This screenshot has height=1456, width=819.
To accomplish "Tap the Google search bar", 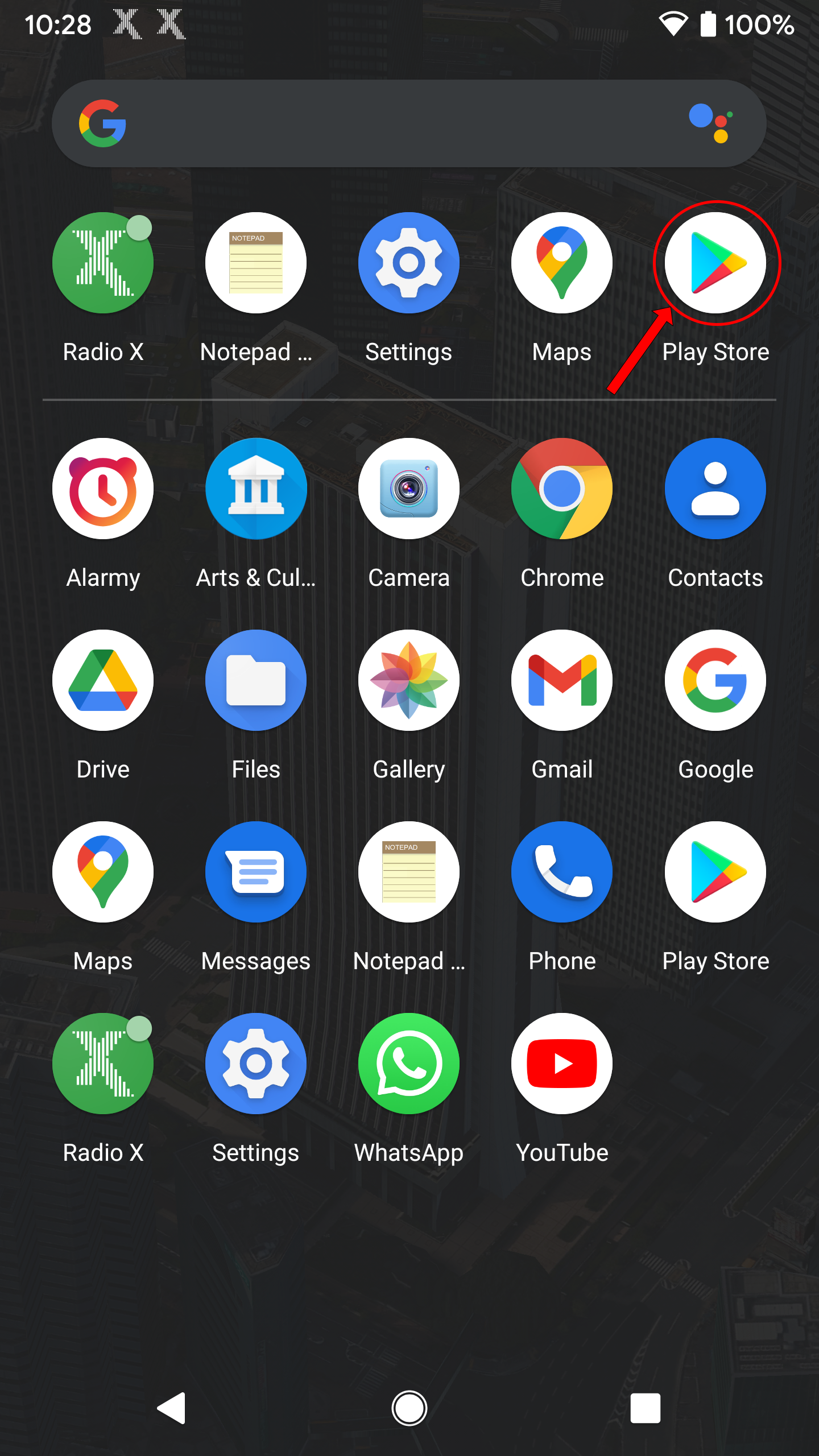I will (x=398, y=123).
